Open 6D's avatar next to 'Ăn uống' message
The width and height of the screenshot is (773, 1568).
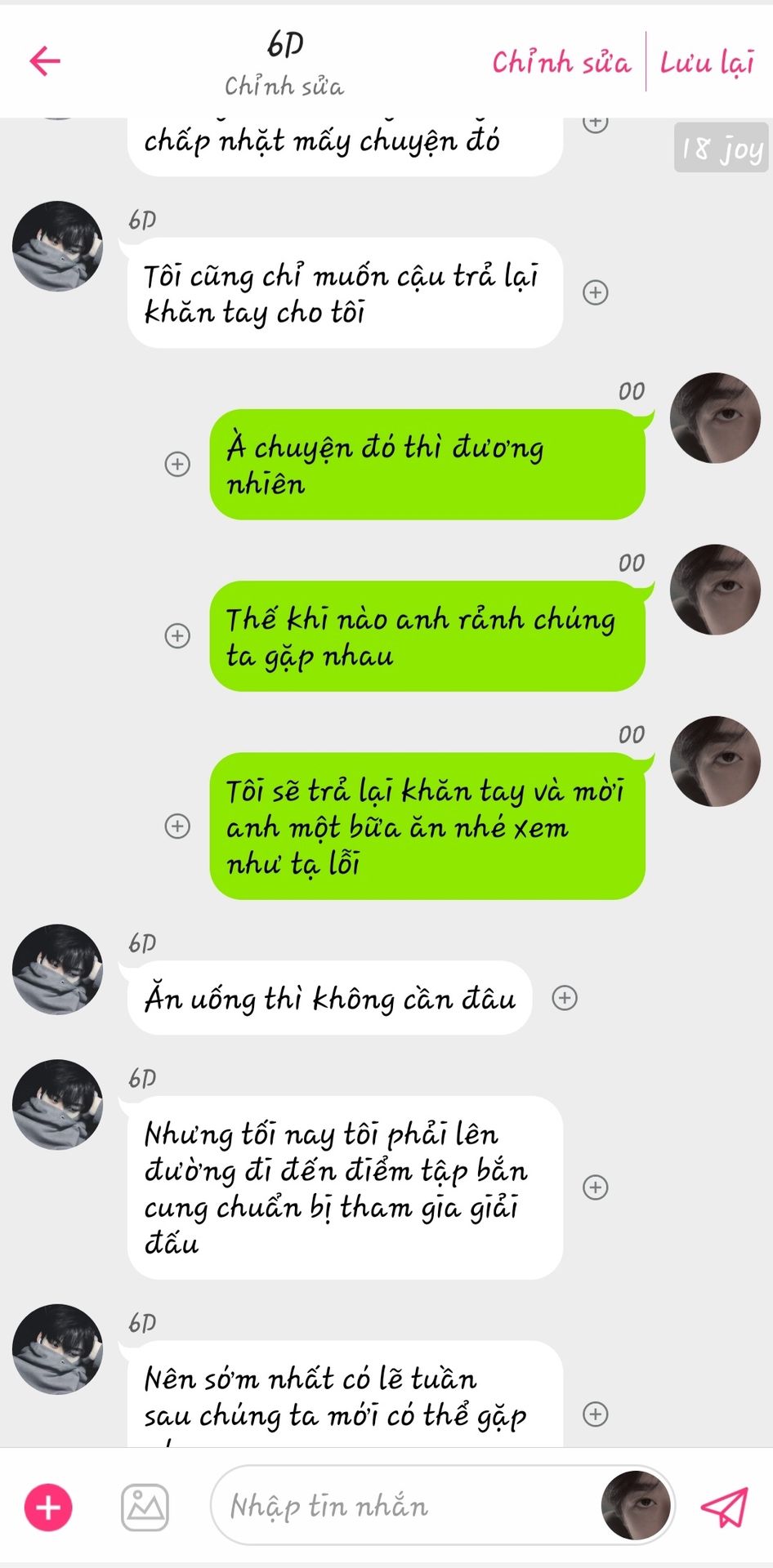pyautogui.click(x=58, y=969)
